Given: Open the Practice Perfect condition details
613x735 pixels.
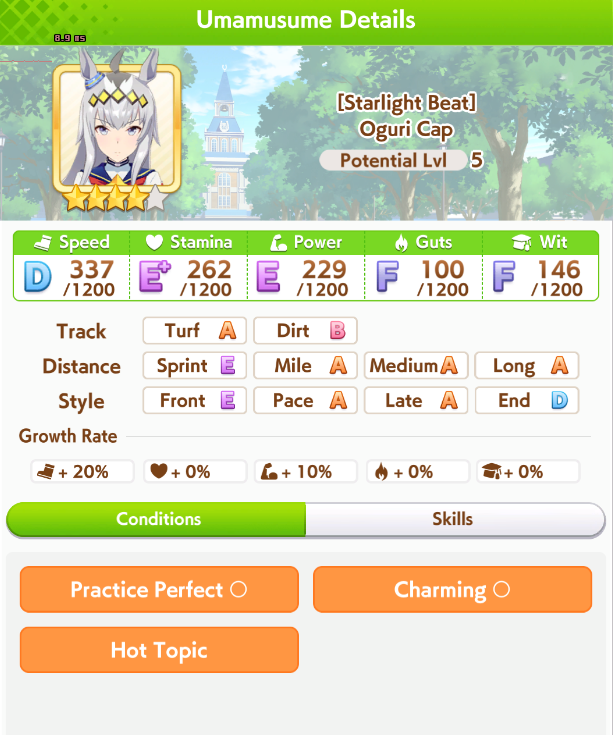Looking at the screenshot, I should (159, 590).
